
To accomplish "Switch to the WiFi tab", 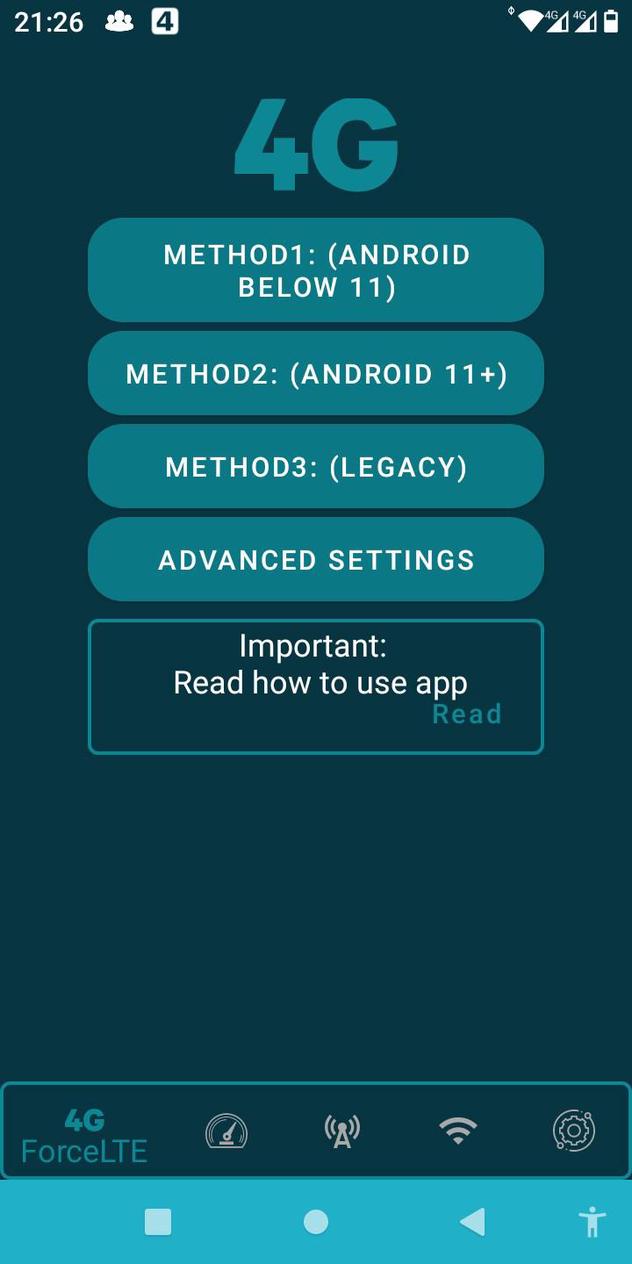I will [x=458, y=1132].
